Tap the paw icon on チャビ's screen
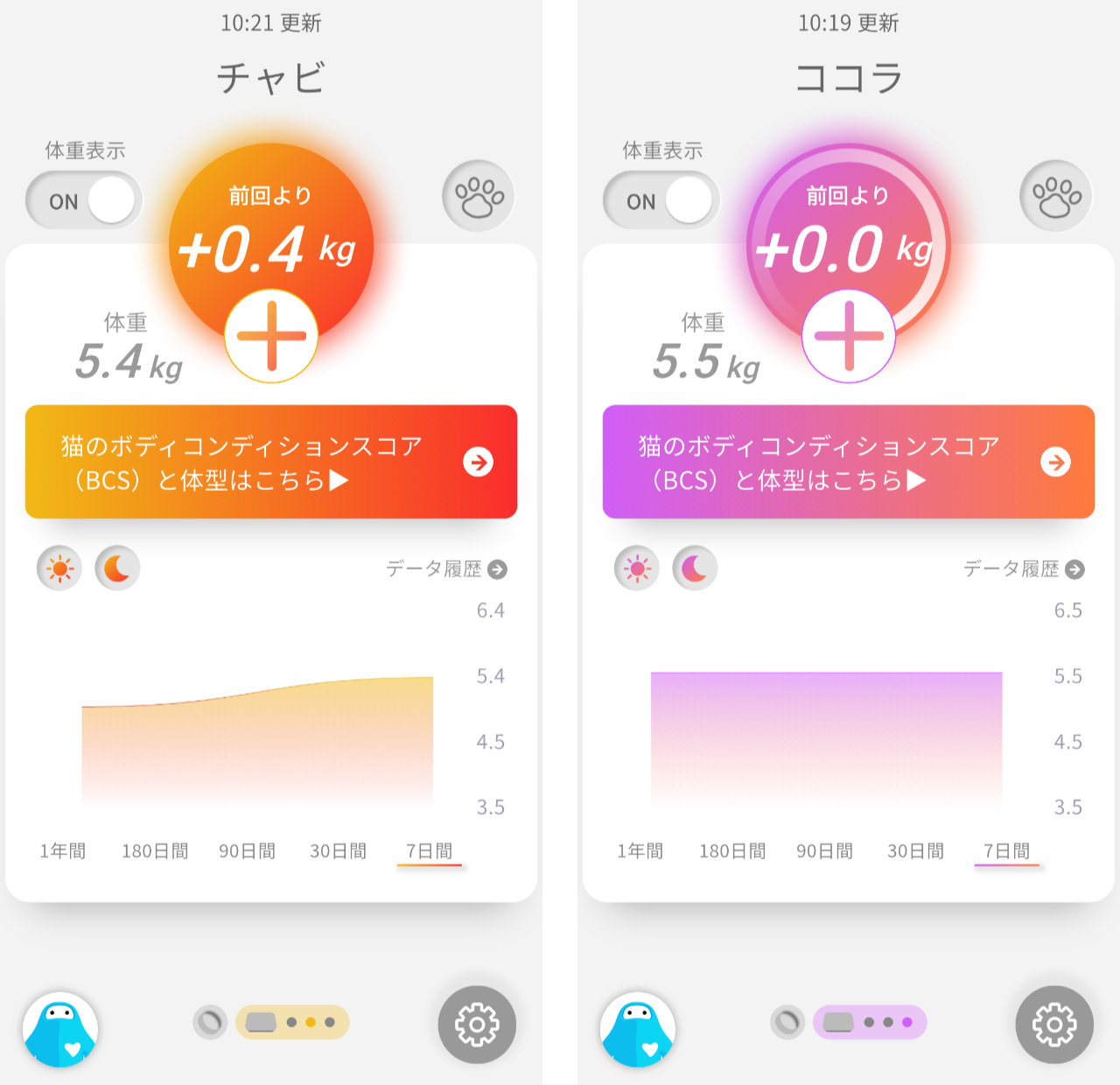This screenshot has width=1120, height=1085. 479,197
